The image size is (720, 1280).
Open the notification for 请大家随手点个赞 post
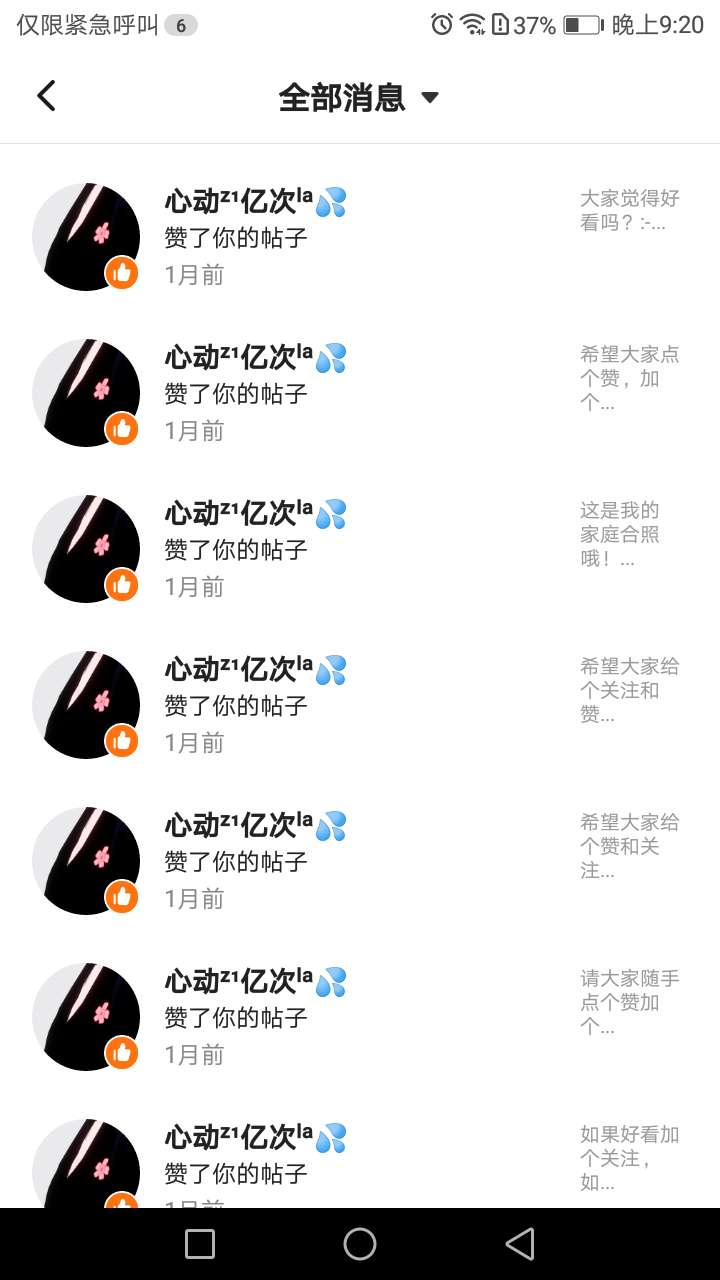[360, 1017]
